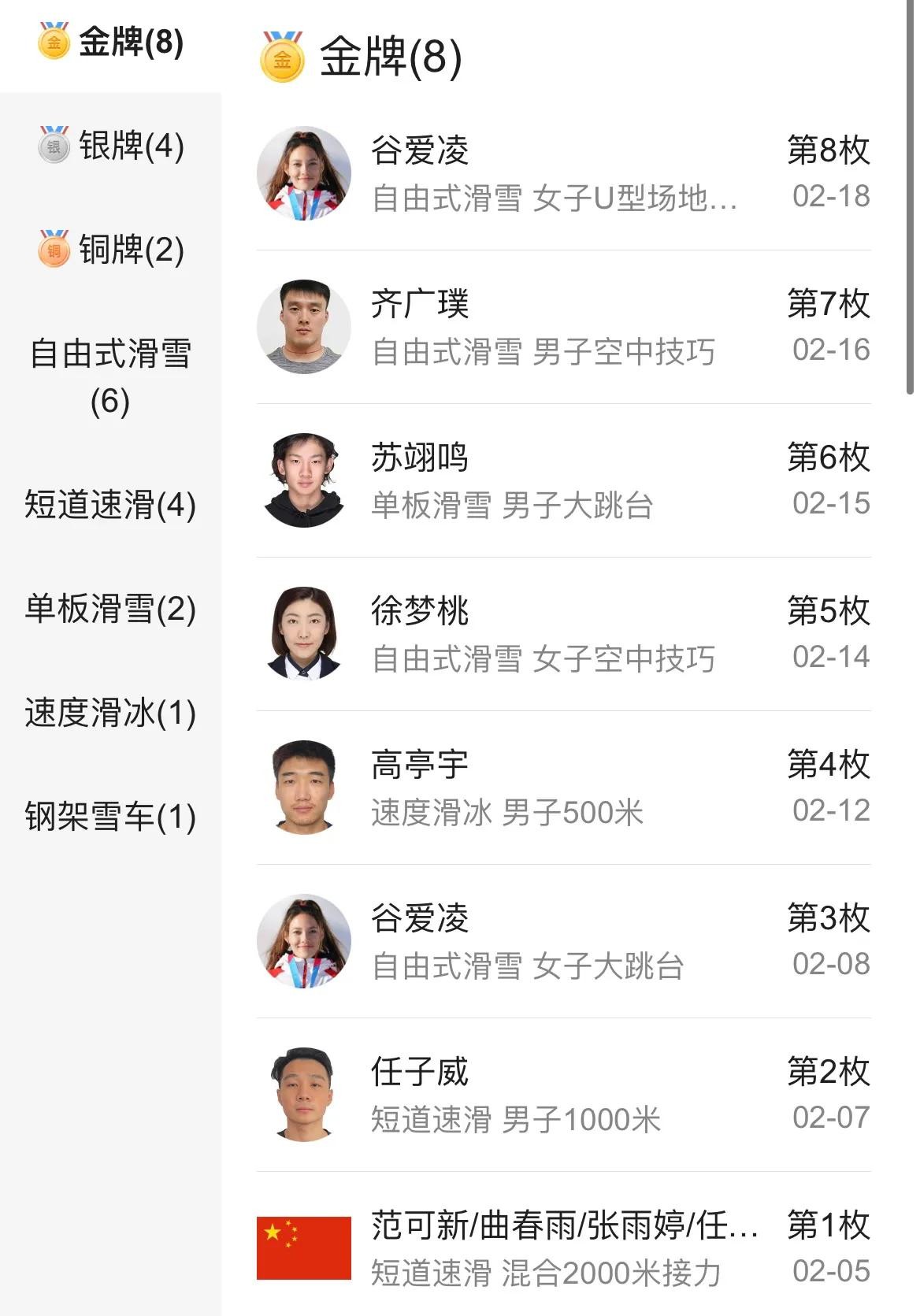Filter by 短道速滑(4)
Viewport: 920px width, 1316px height.
[x=110, y=506]
